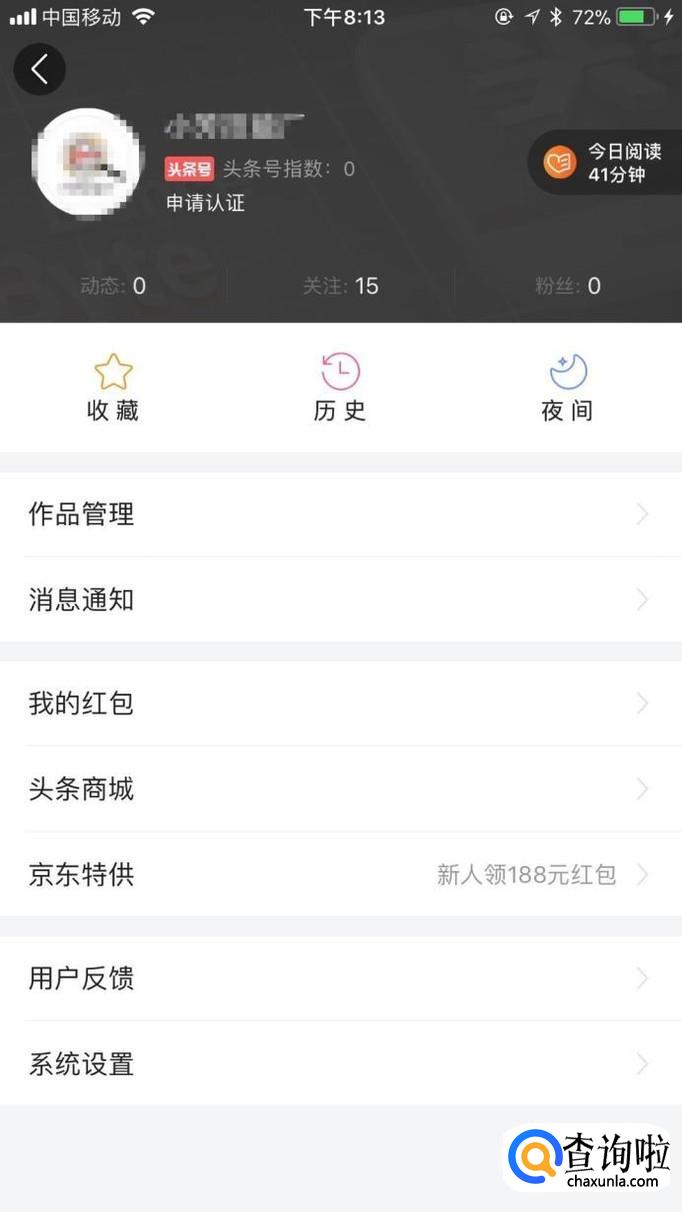Open 京东特供 offer row
The image size is (682, 1212).
click(340, 875)
